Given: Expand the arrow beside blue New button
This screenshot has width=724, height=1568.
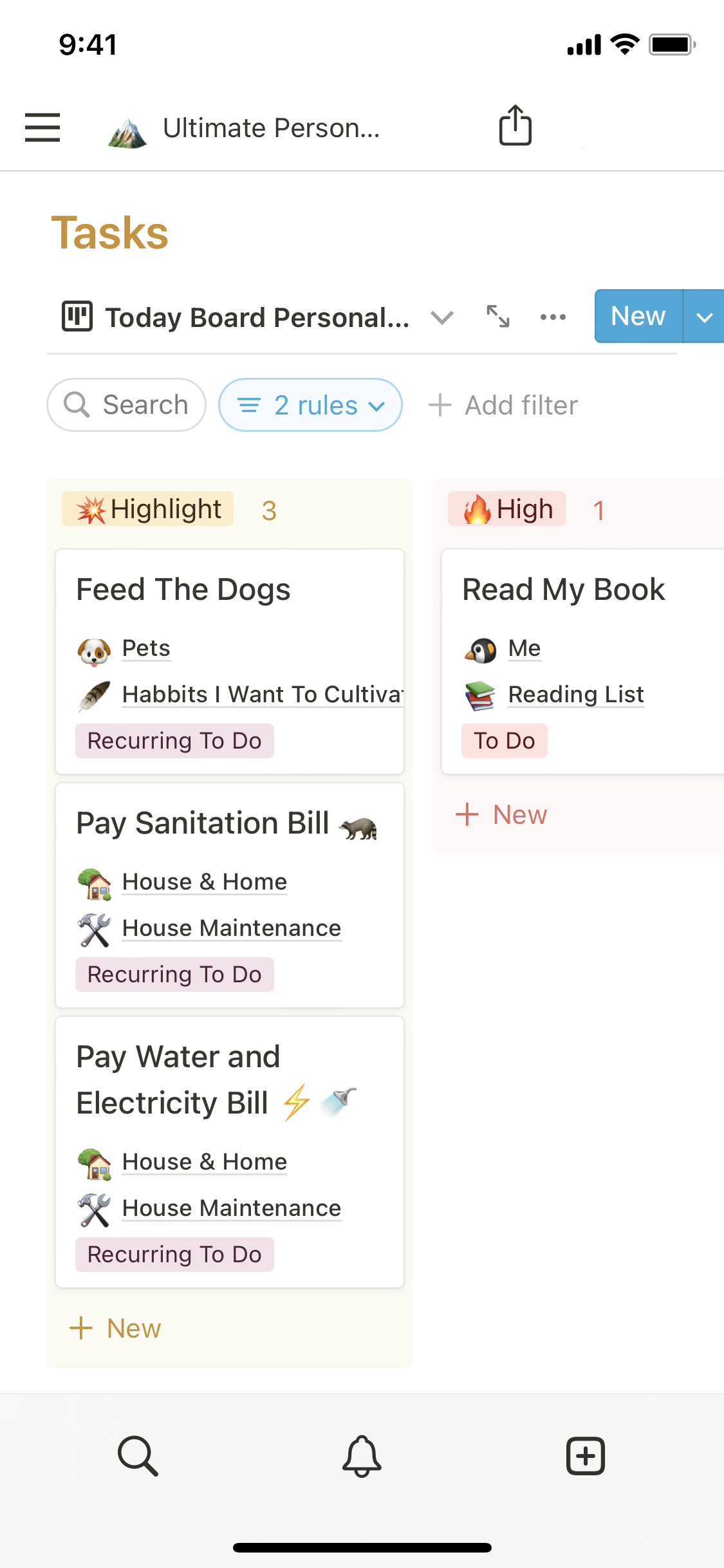Looking at the screenshot, I should (x=705, y=317).
